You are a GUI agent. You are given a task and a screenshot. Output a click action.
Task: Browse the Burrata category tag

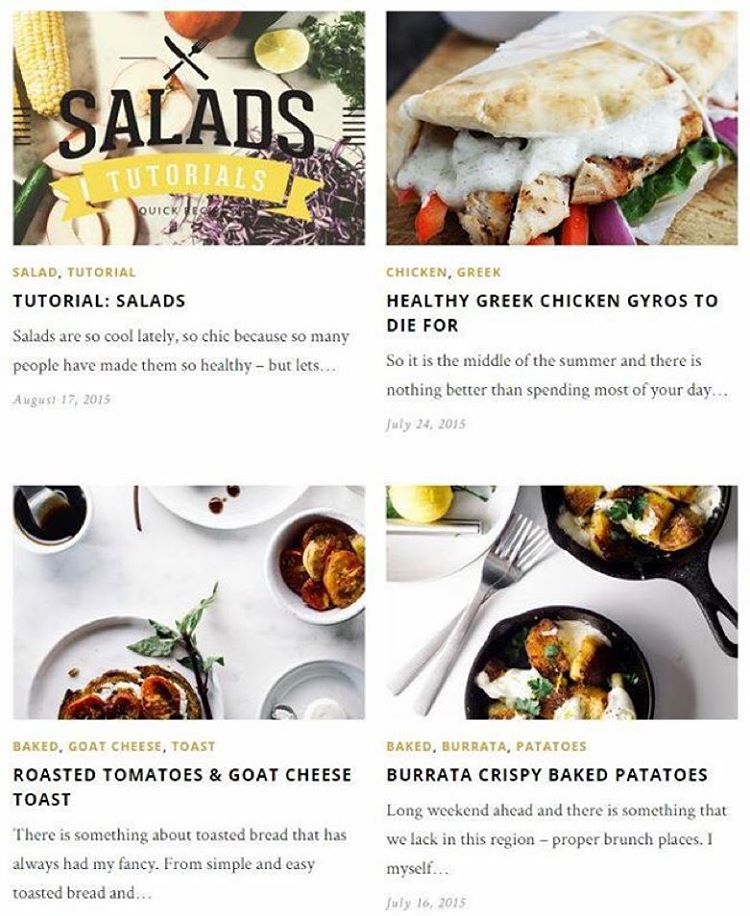pos(473,746)
